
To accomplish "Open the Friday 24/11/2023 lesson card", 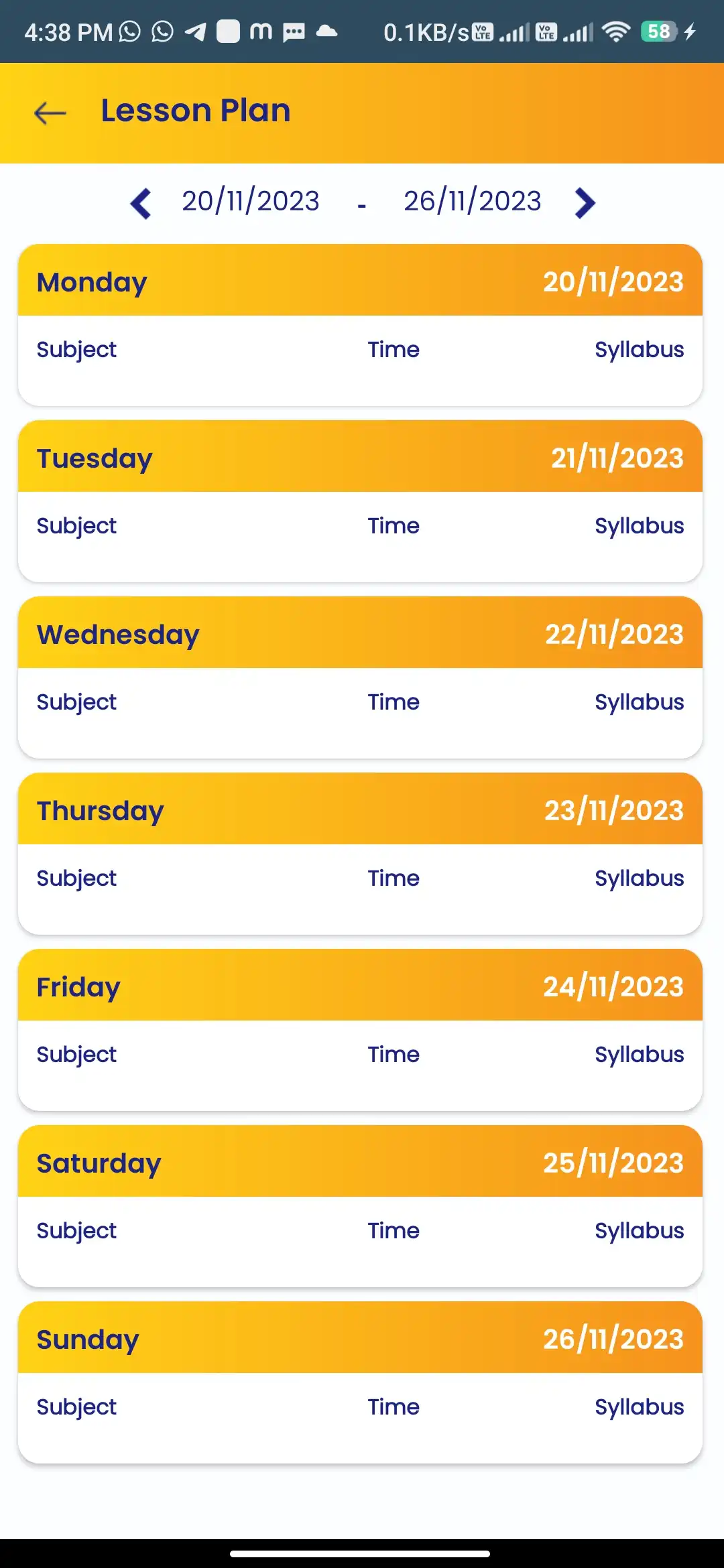I will click(x=361, y=986).
